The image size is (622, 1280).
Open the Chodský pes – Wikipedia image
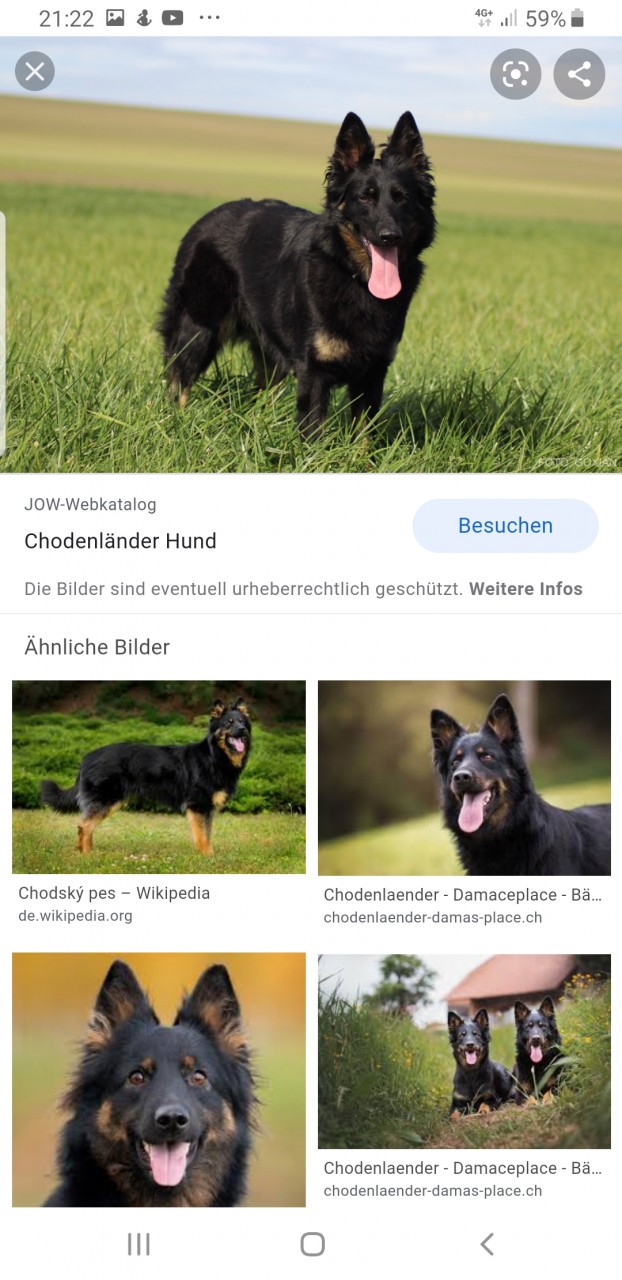159,777
